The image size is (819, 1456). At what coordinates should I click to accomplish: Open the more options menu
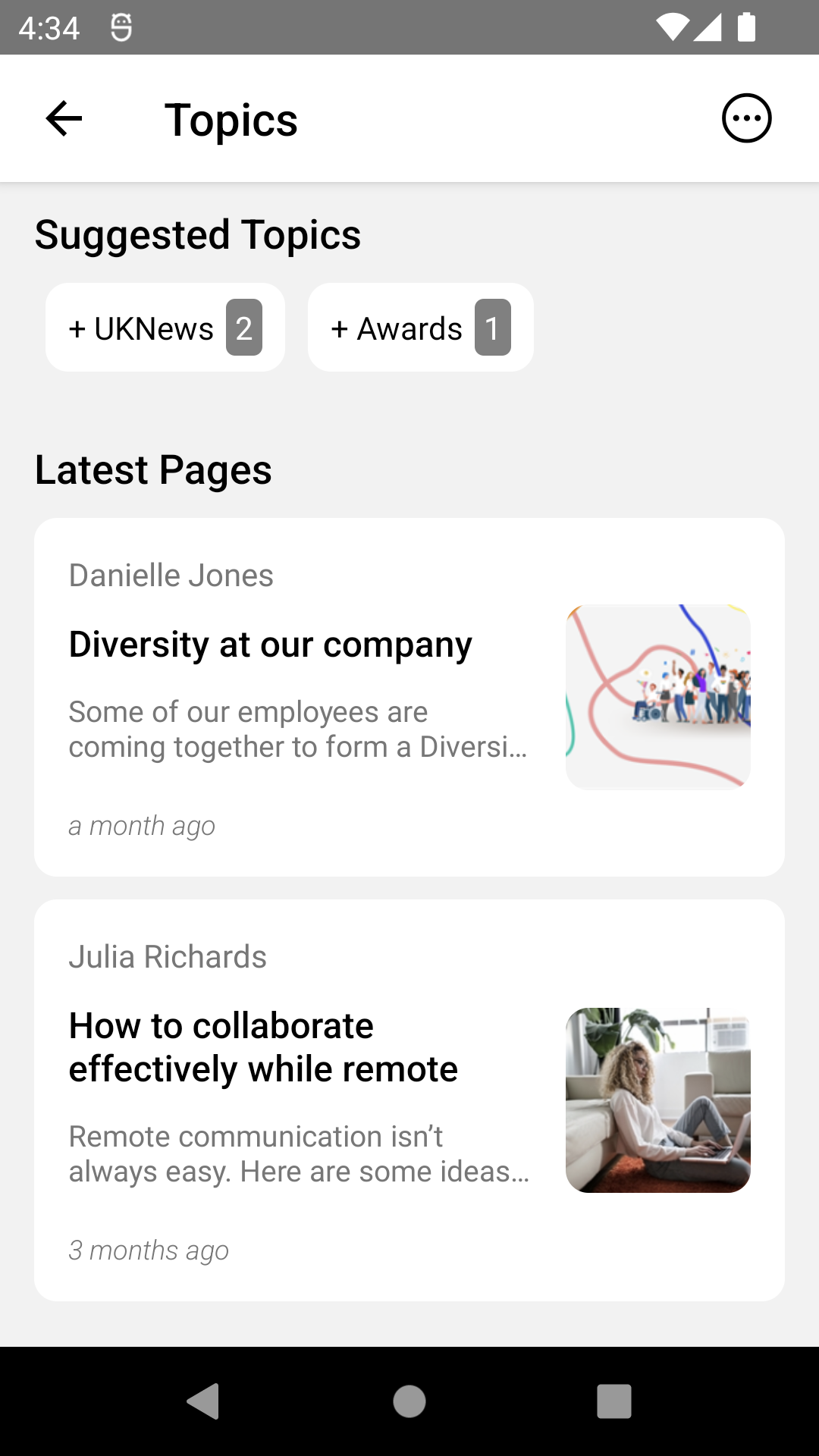(x=746, y=118)
